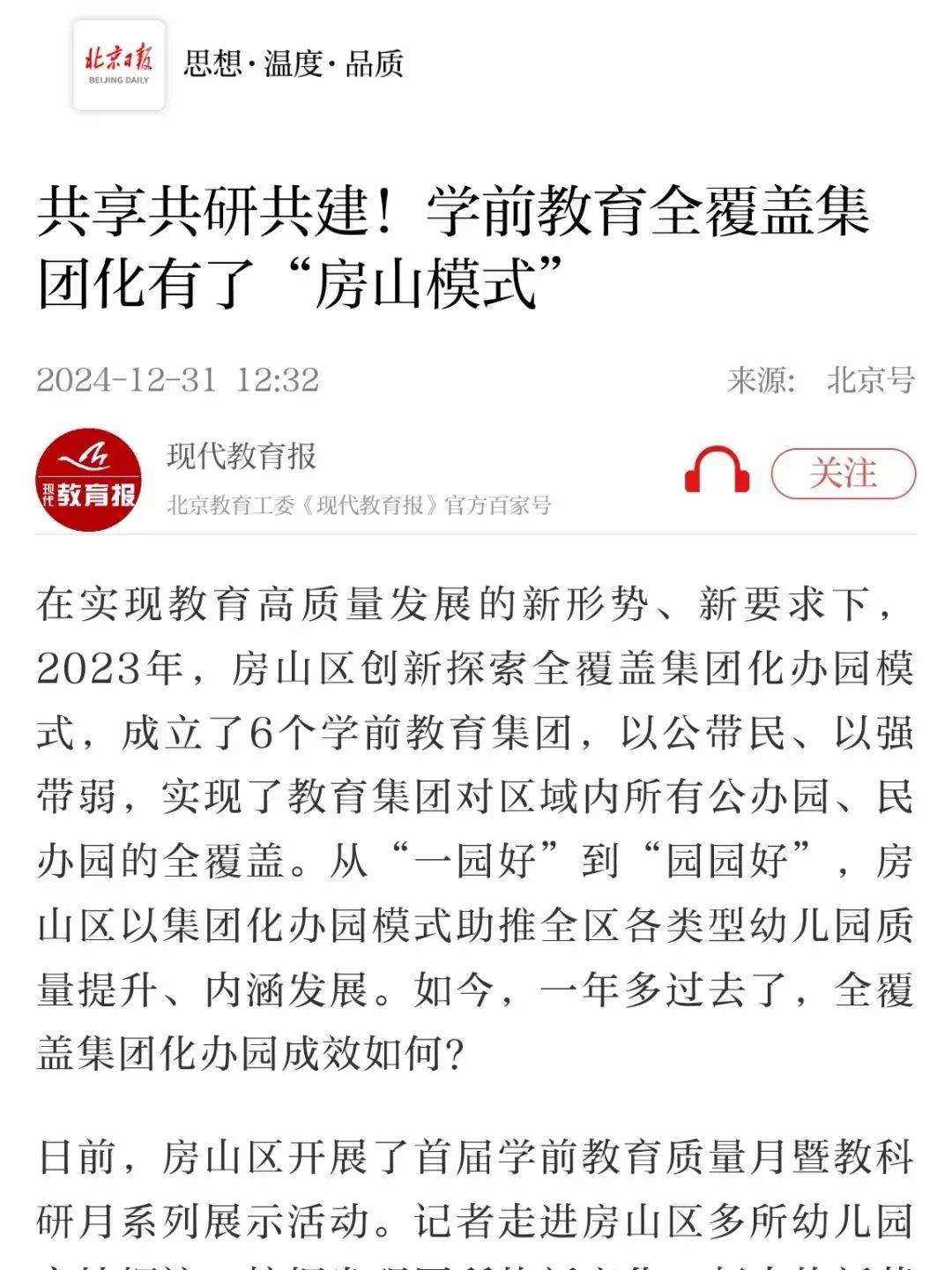Image resolution: width=952 pixels, height=1270 pixels.
Task: Follow 现代教育报 with the 关注 button
Action: pyautogui.click(x=843, y=474)
